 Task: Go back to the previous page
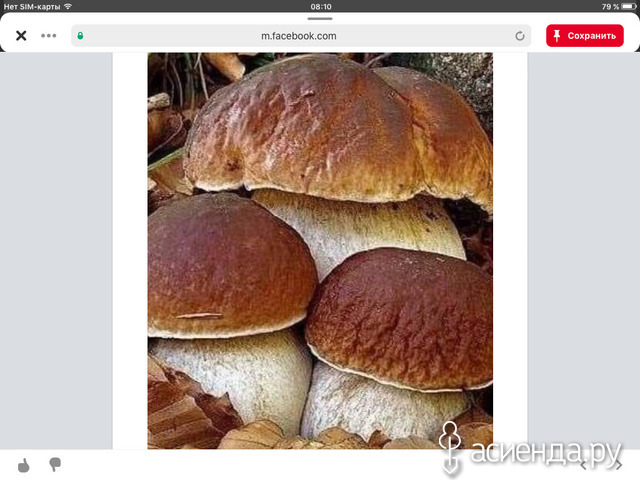(x=585, y=464)
